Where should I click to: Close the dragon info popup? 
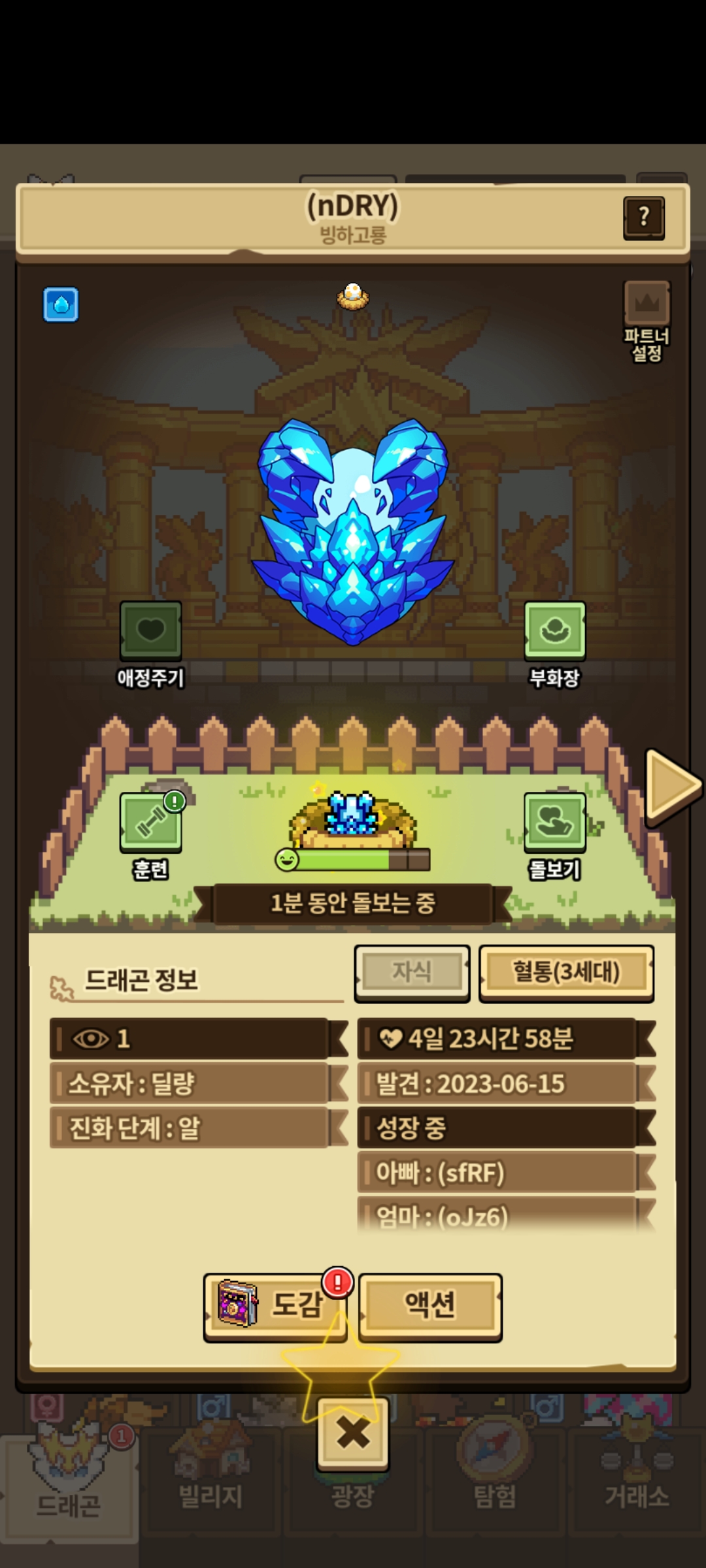point(353,1434)
